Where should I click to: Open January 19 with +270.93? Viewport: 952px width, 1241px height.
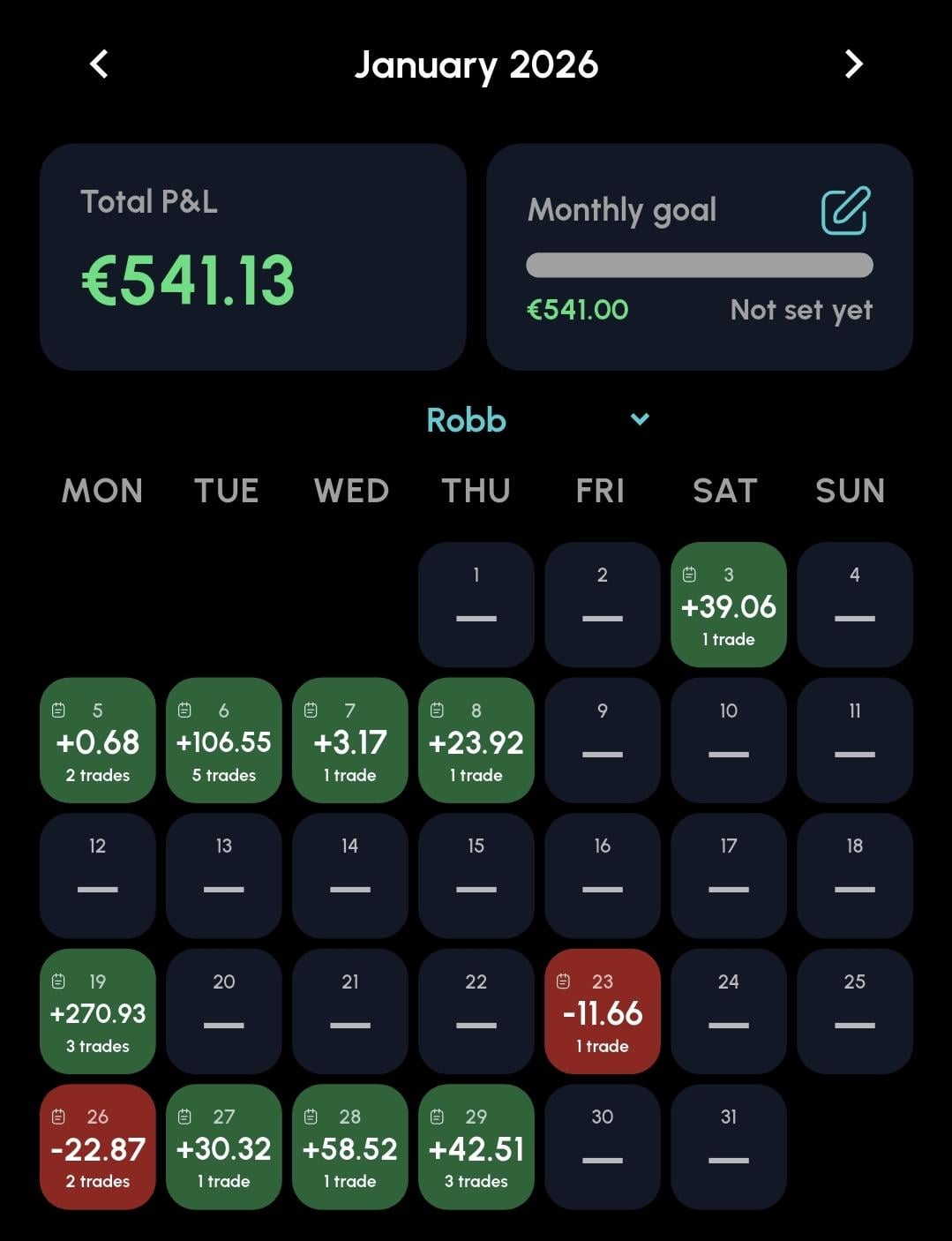coord(98,1012)
